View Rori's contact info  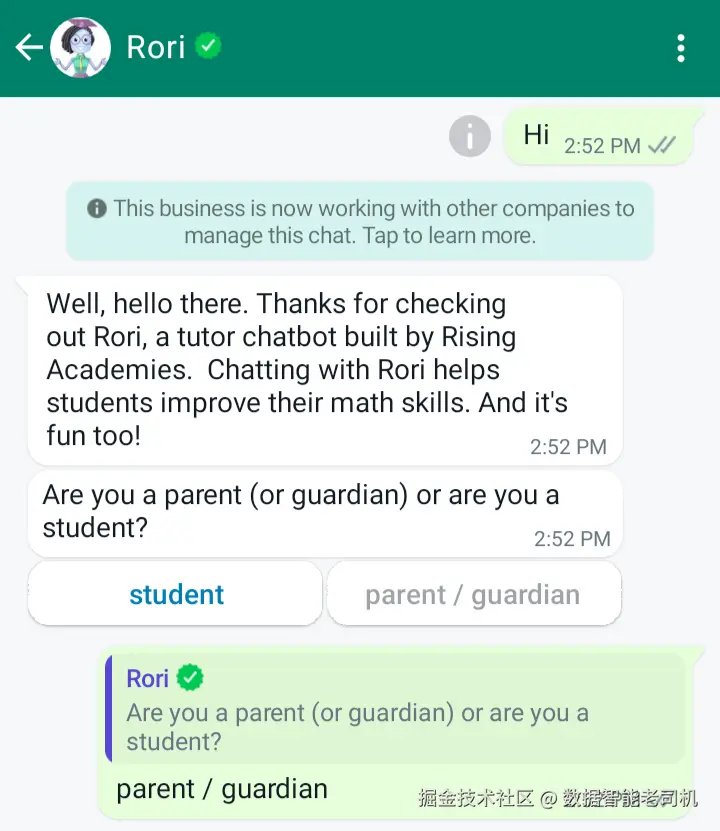click(157, 47)
